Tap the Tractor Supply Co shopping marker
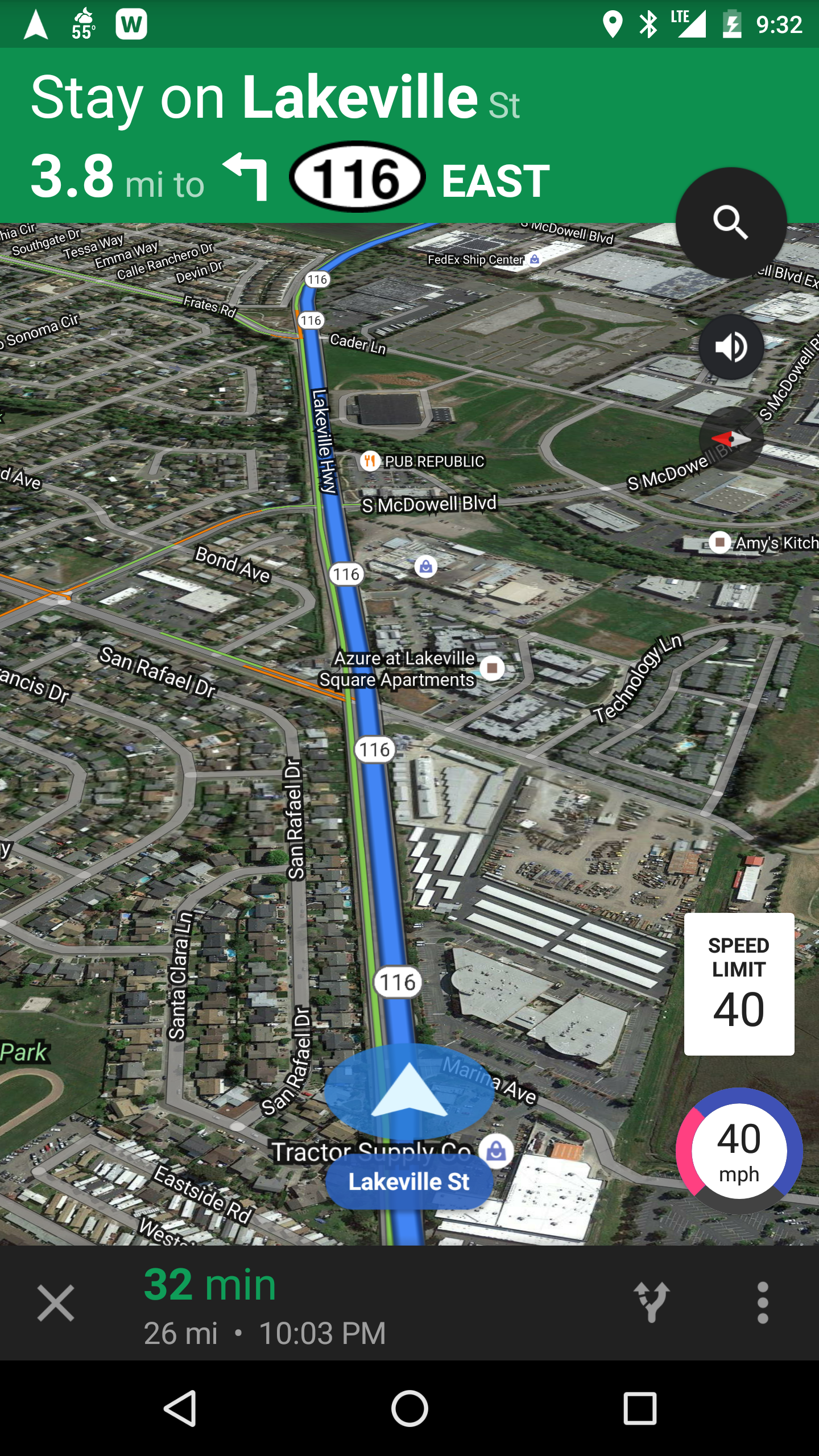 tap(496, 1151)
